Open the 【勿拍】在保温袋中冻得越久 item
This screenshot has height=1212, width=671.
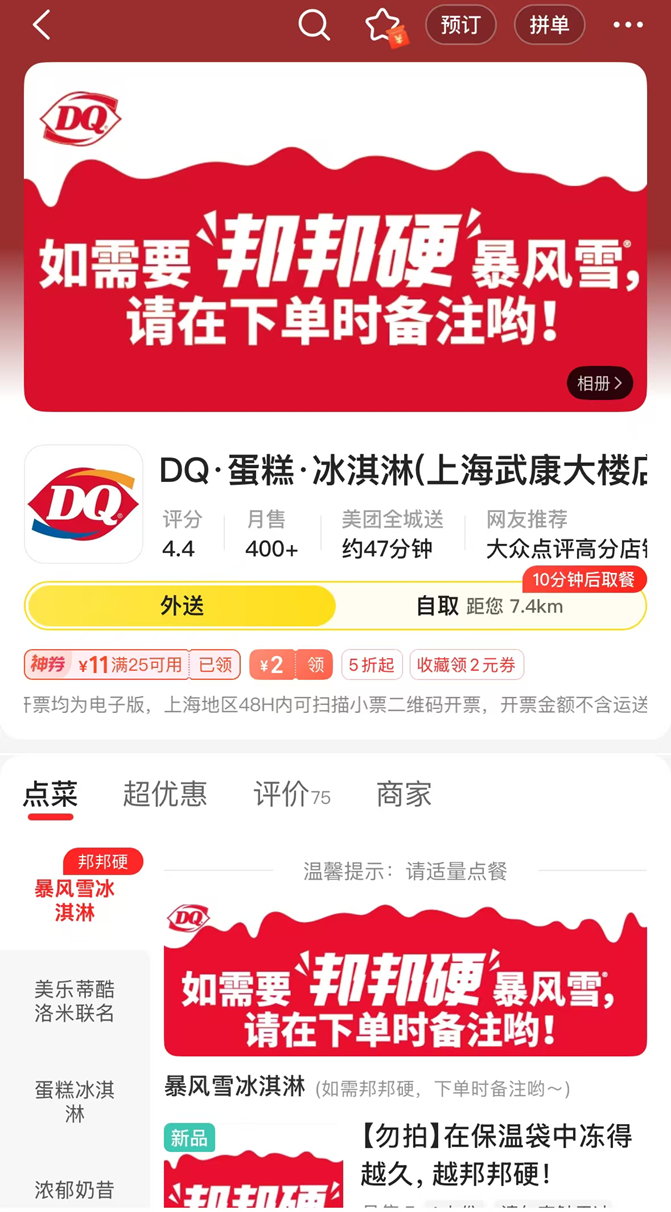point(496,1154)
